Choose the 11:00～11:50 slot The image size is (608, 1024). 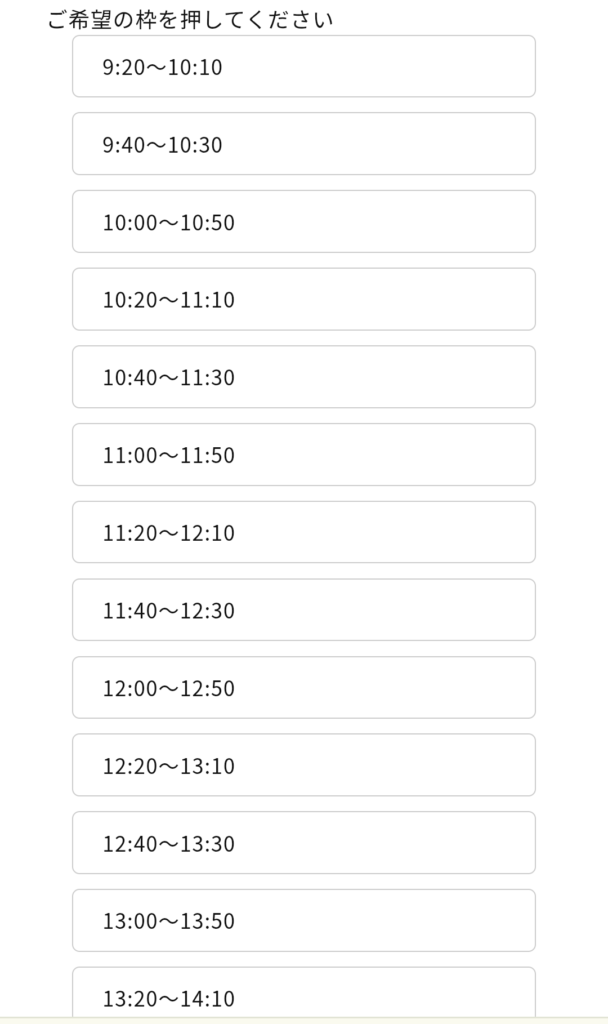click(x=304, y=455)
